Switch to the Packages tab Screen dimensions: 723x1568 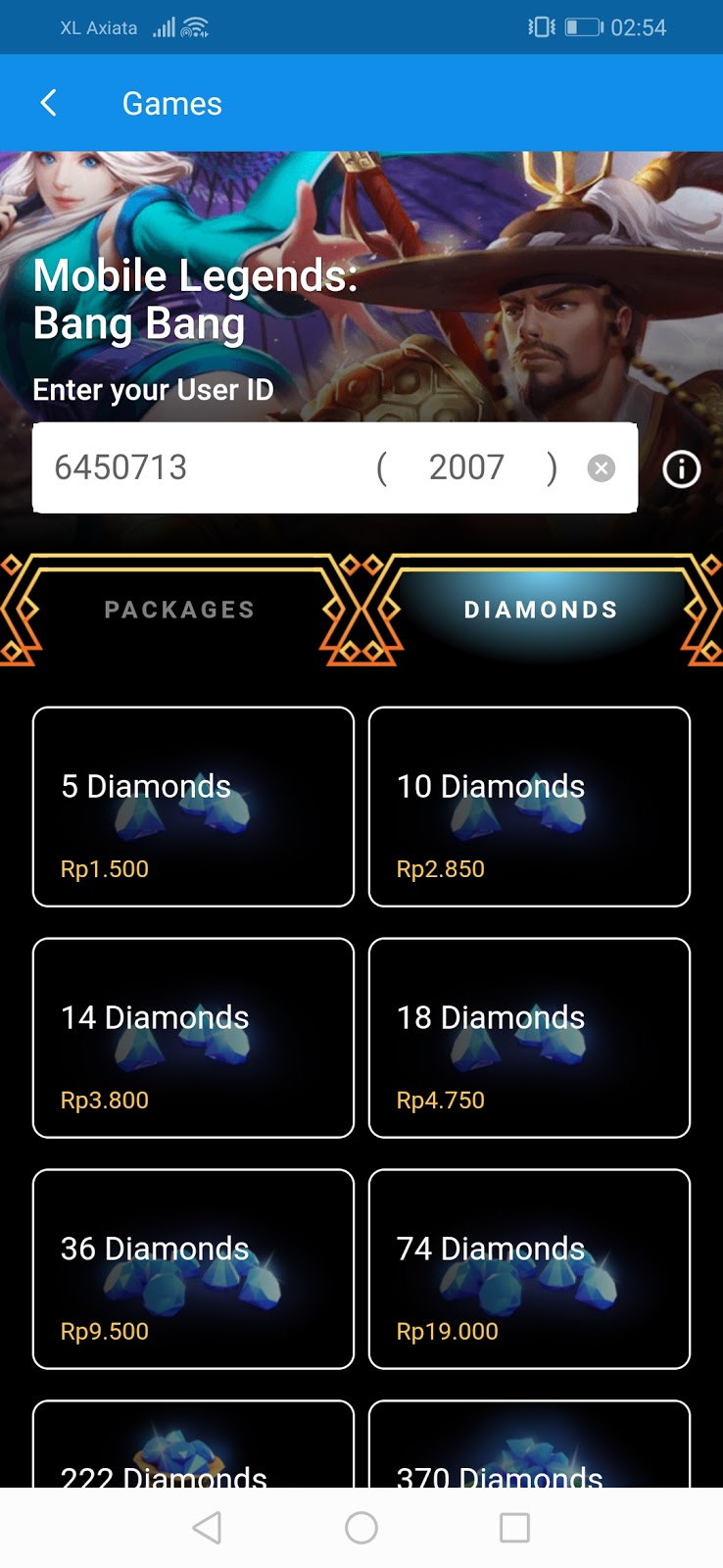[x=179, y=610]
